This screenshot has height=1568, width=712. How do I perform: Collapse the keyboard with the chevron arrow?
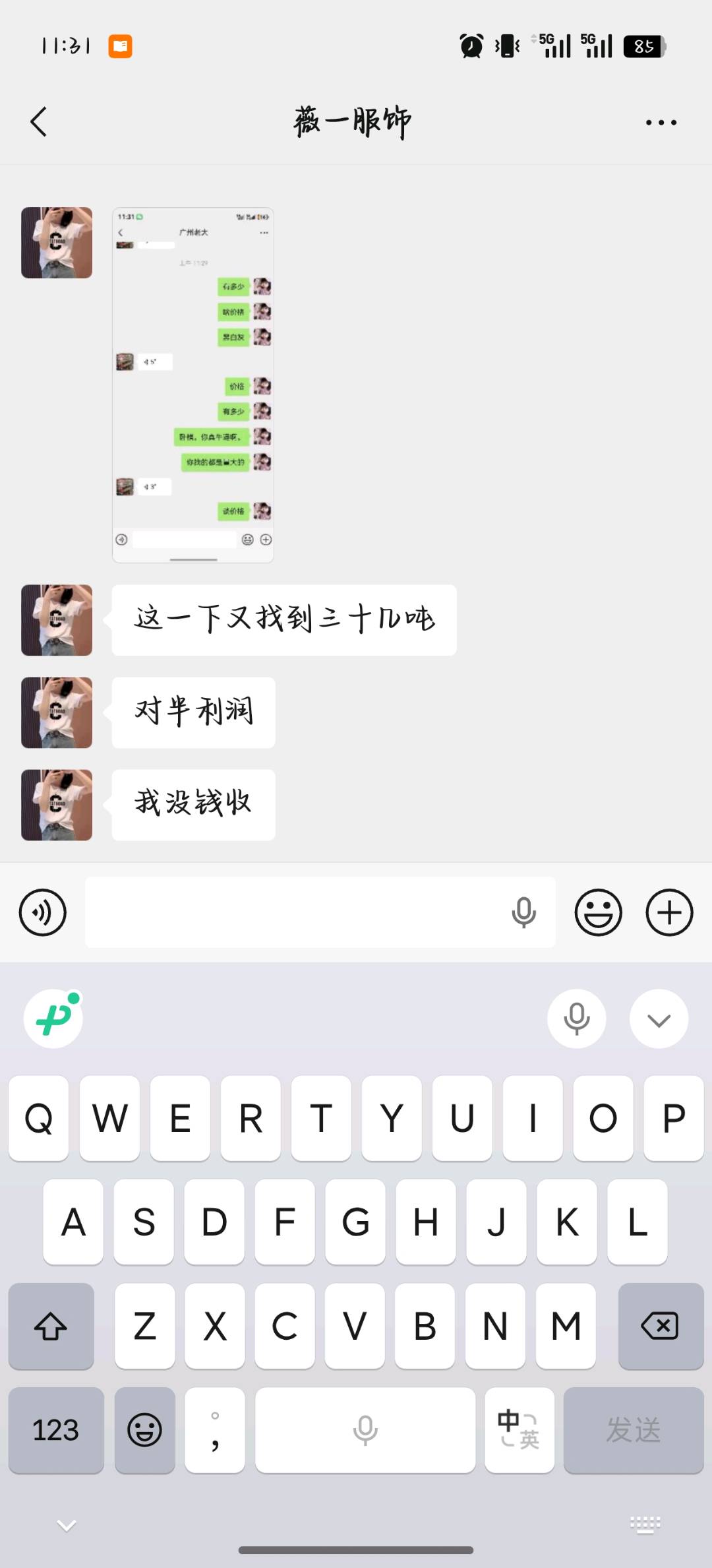[x=659, y=1018]
